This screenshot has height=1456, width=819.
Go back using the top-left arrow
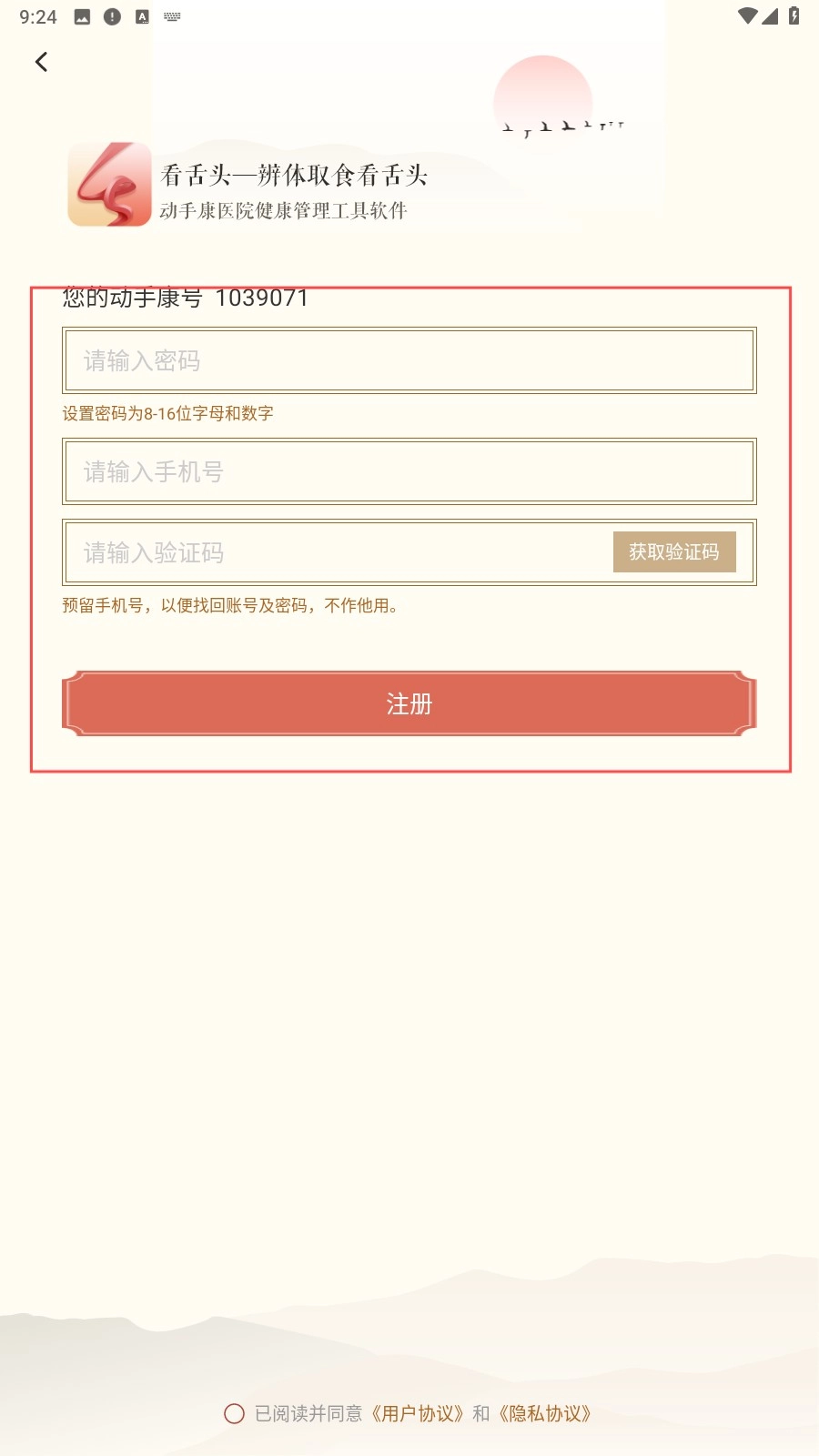pyautogui.click(x=41, y=62)
